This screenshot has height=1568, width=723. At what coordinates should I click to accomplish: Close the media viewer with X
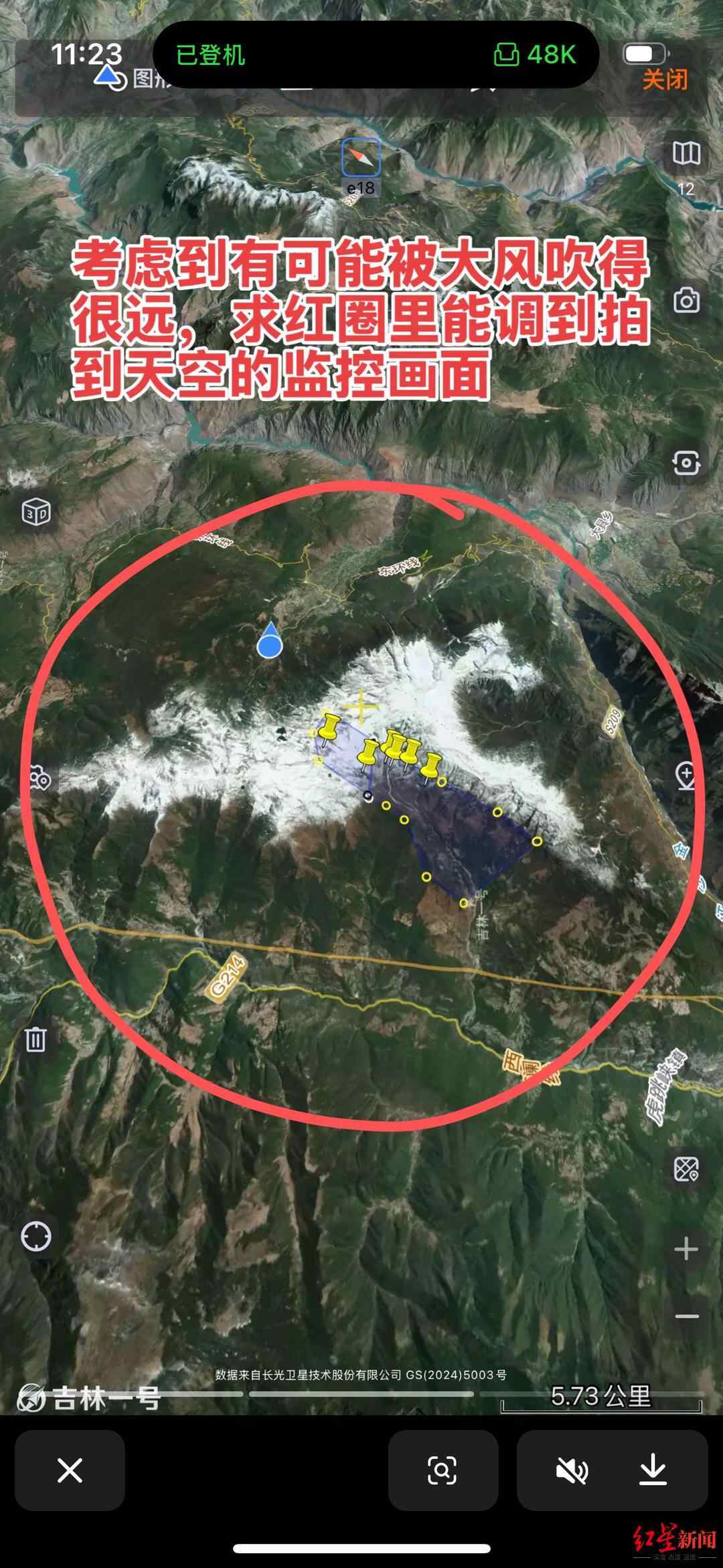click(70, 1470)
